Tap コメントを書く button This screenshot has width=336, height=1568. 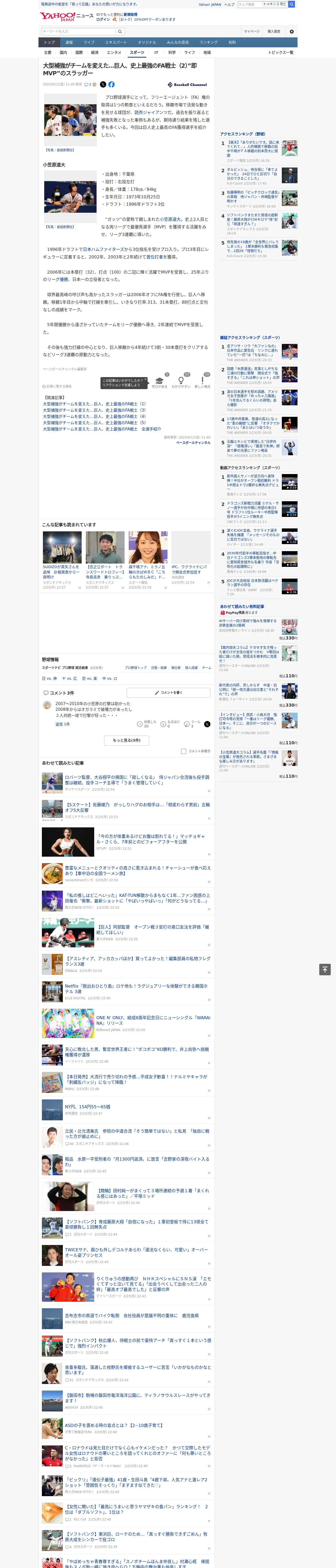[169, 693]
